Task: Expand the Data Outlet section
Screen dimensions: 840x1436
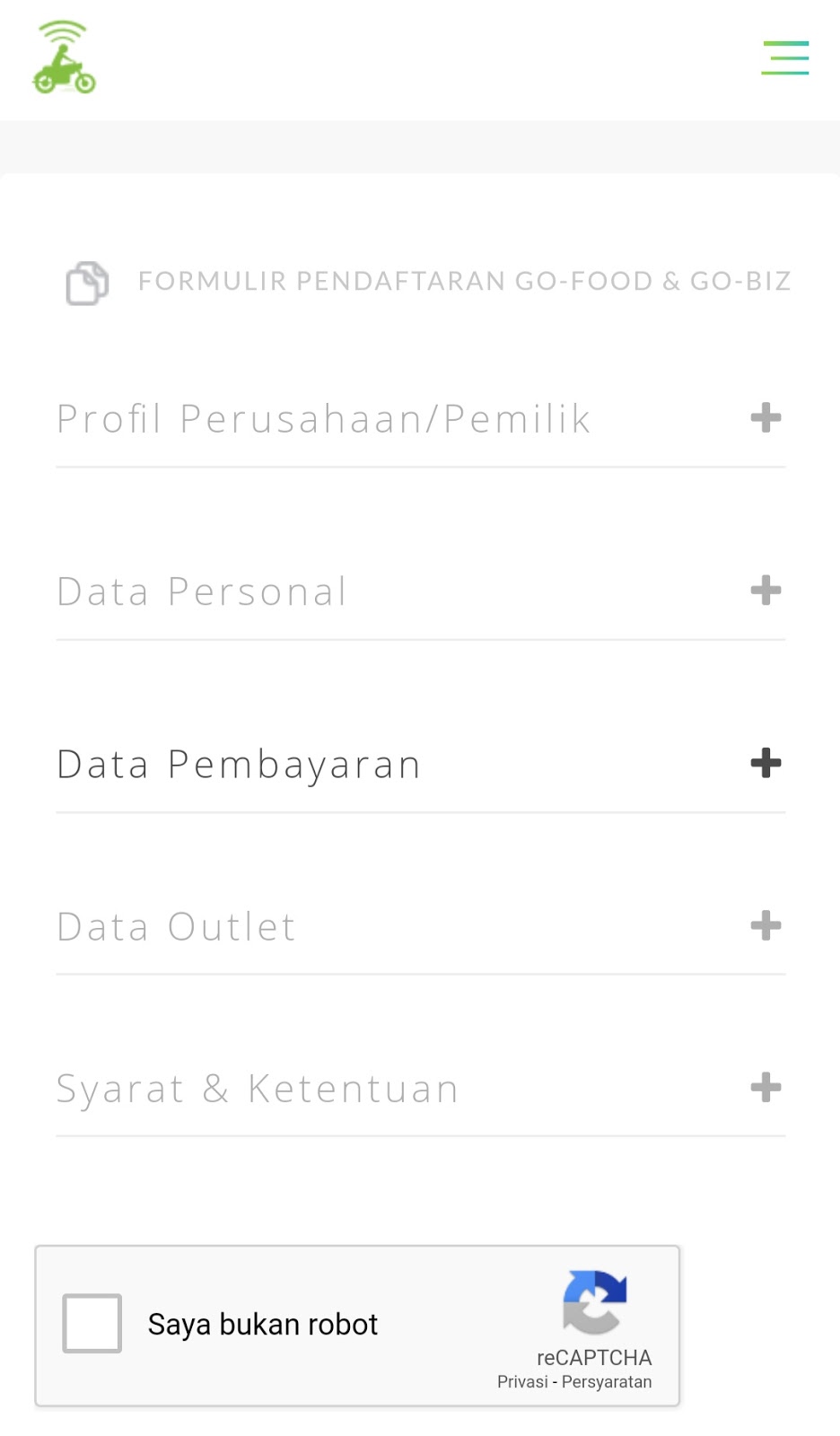Action: pos(765,925)
